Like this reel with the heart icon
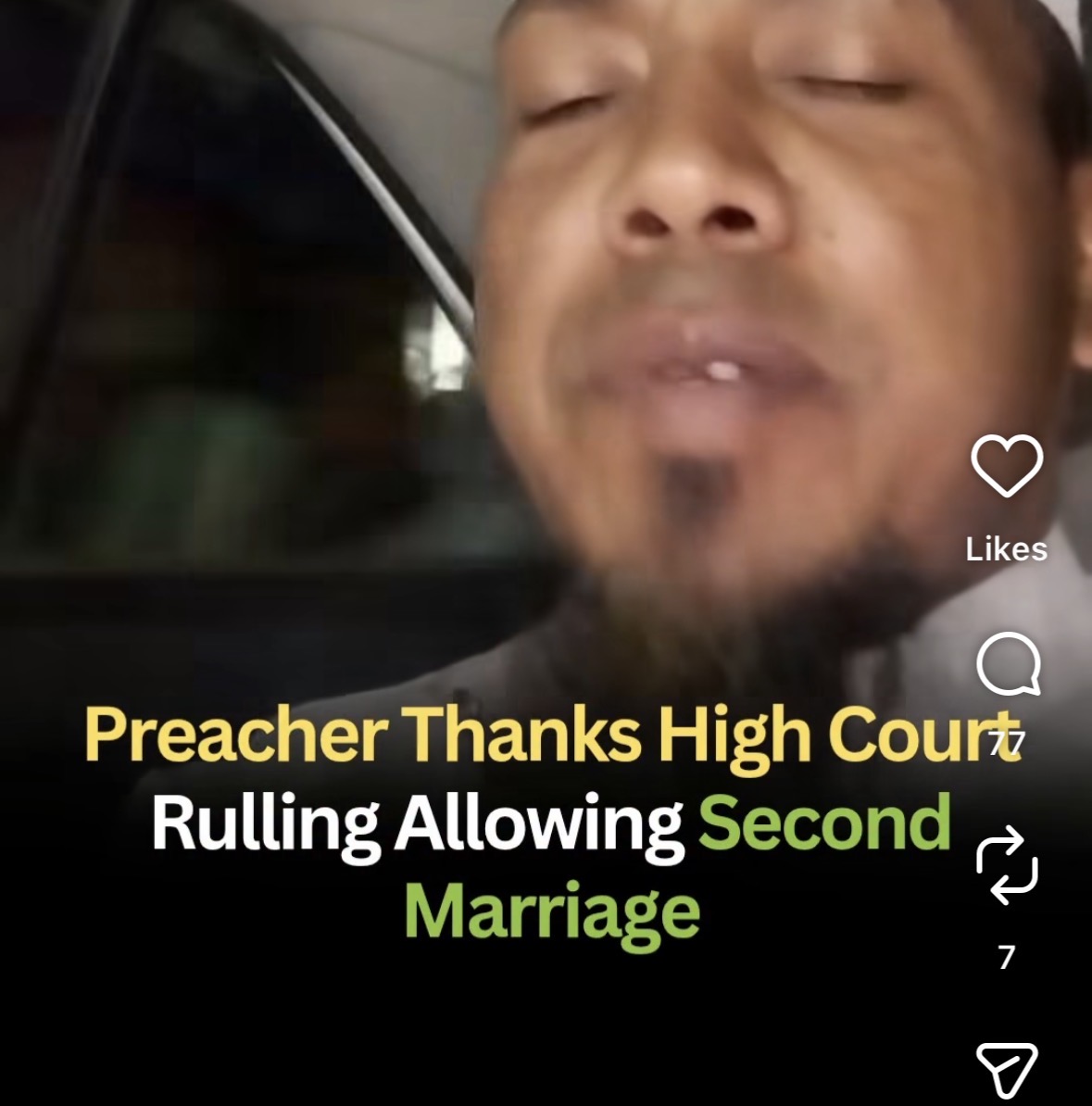1092x1106 pixels. click(1007, 466)
